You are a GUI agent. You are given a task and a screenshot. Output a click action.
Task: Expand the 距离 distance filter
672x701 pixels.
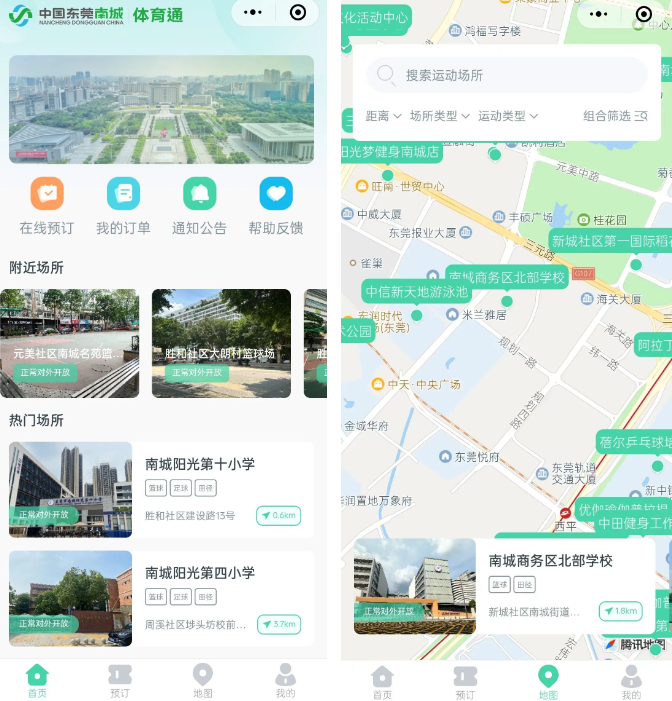click(x=383, y=116)
